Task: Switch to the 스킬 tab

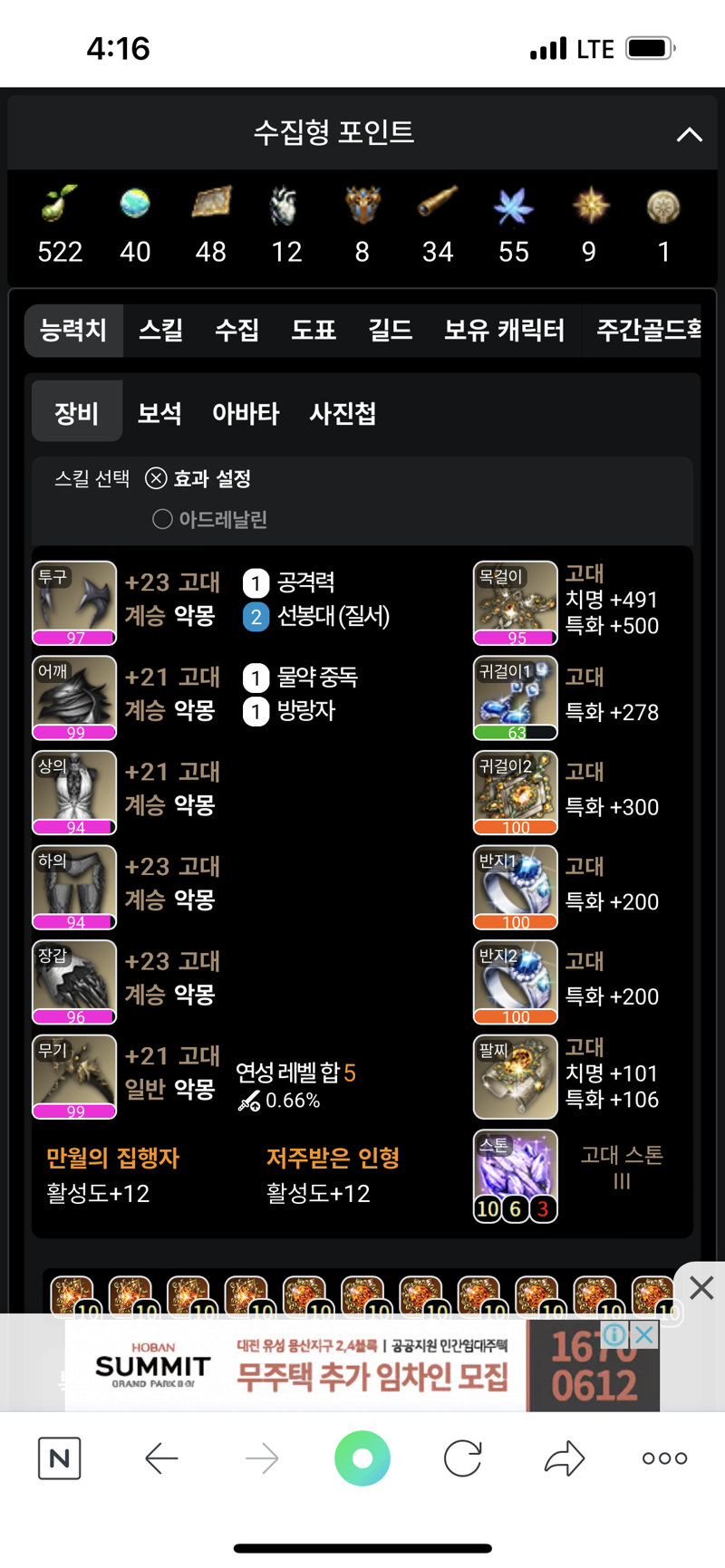Action: pyautogui.click(x=160, y=330)
